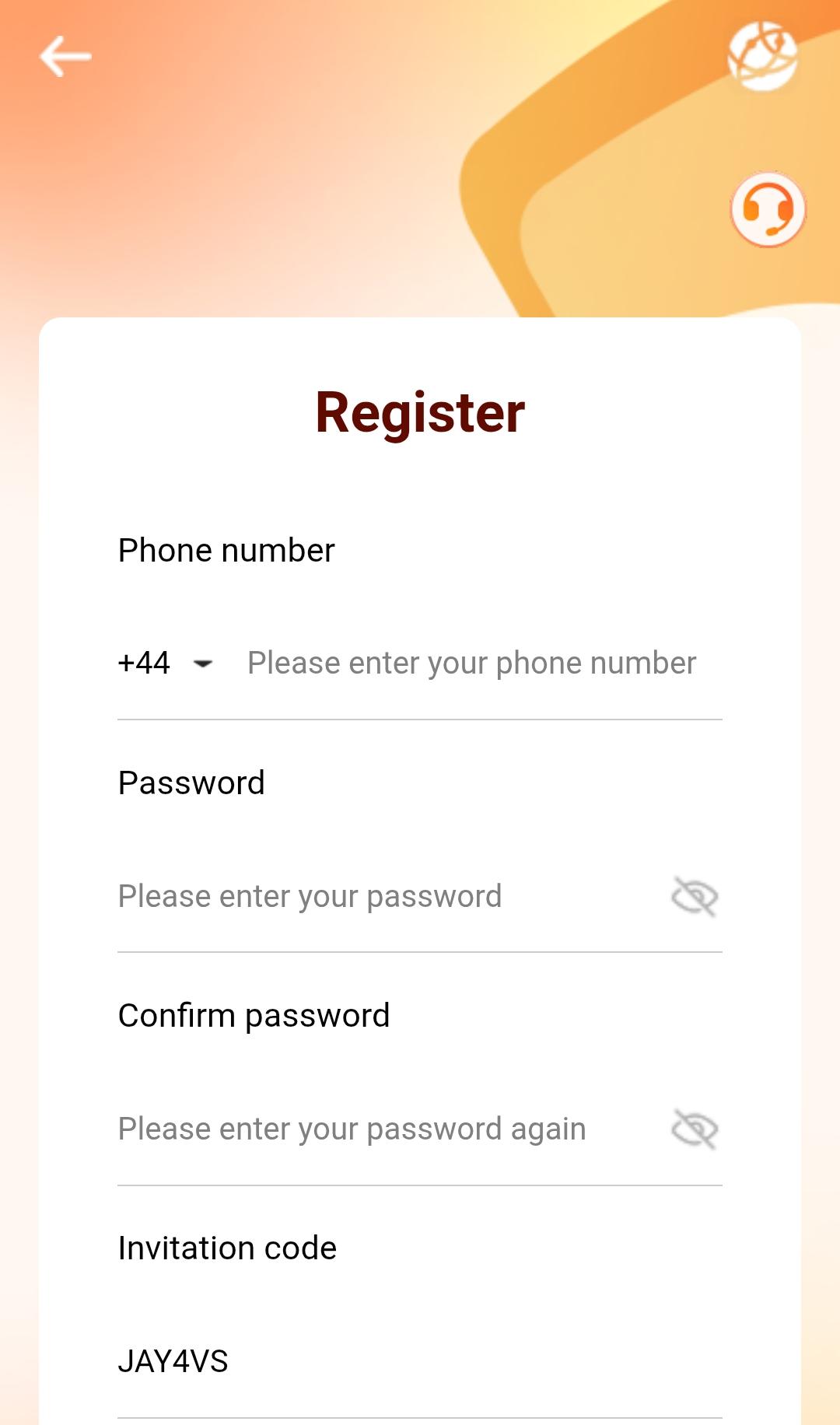
Task: Click the Invitation code label
Action: 226,1247
